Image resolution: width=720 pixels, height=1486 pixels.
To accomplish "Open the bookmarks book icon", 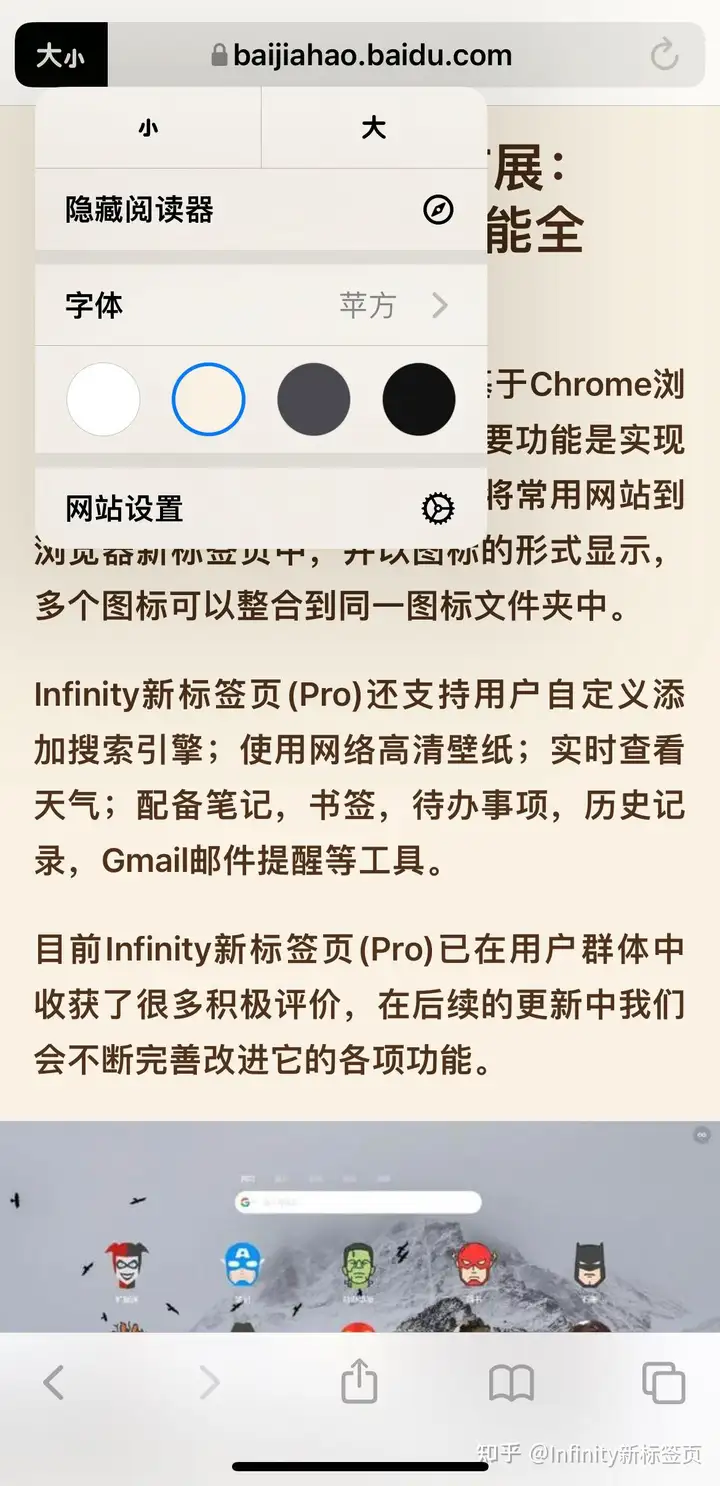I will coord(511,1383).
